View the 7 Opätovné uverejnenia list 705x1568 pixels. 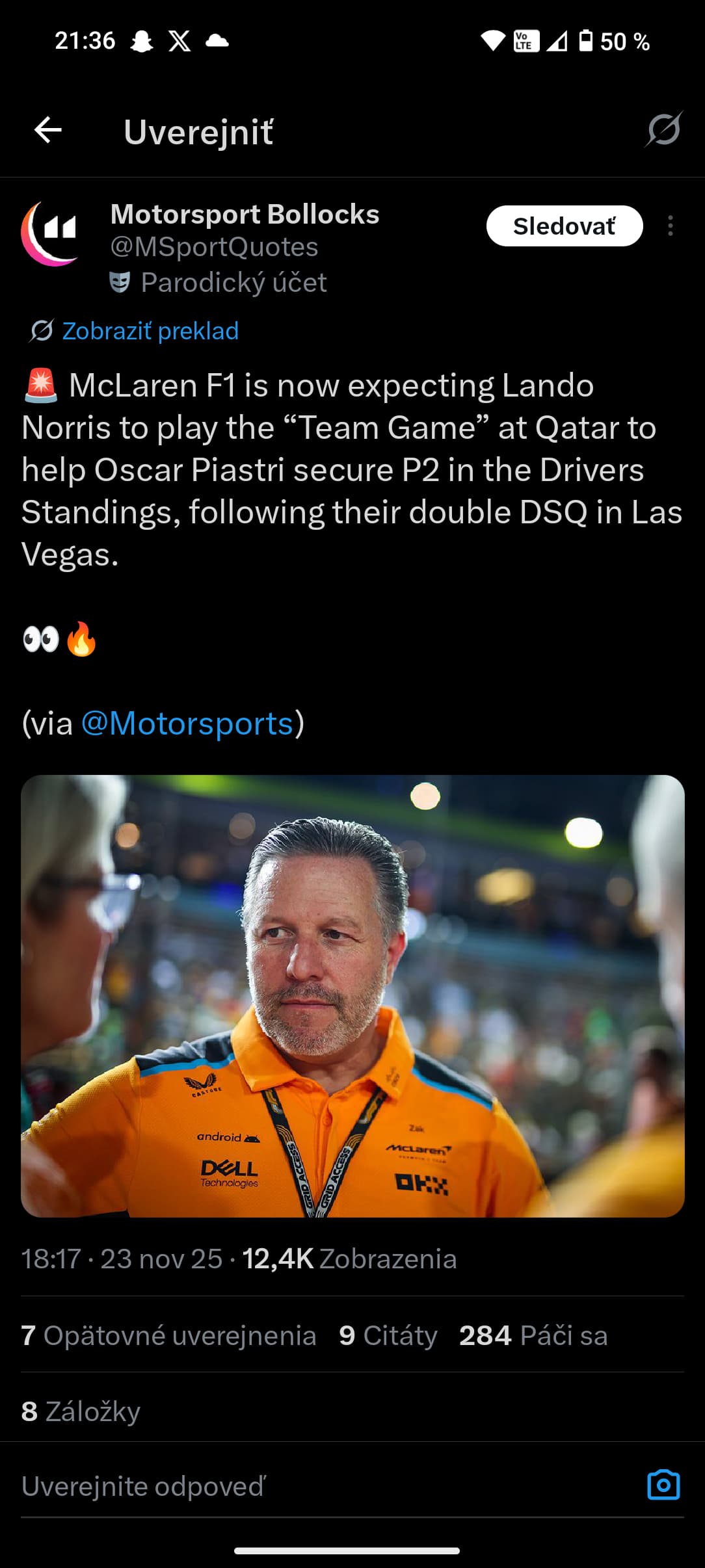[x=168, y=1335]
